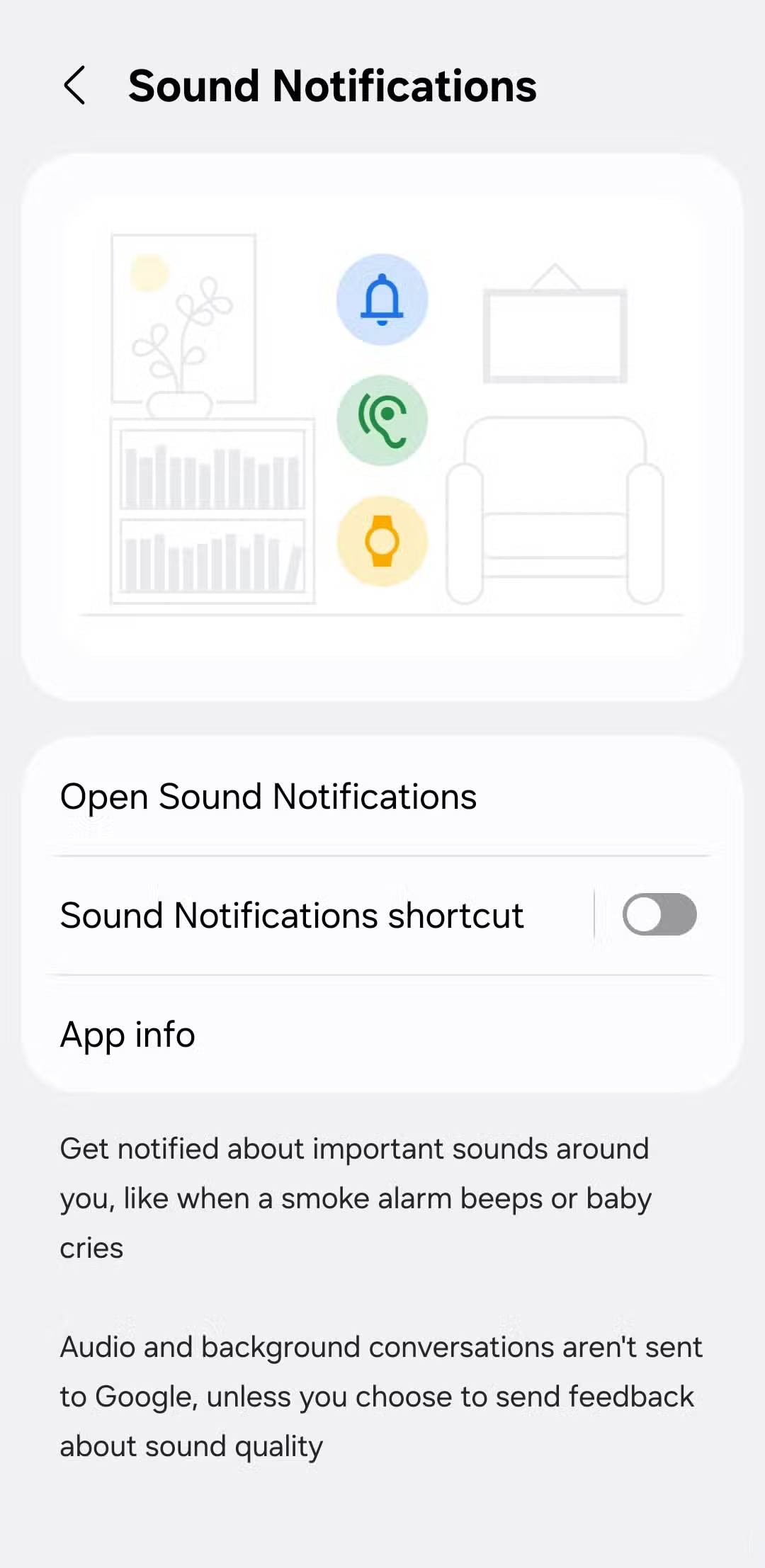
Task: Tap the green listening ear icon
Action: [382, 420]
